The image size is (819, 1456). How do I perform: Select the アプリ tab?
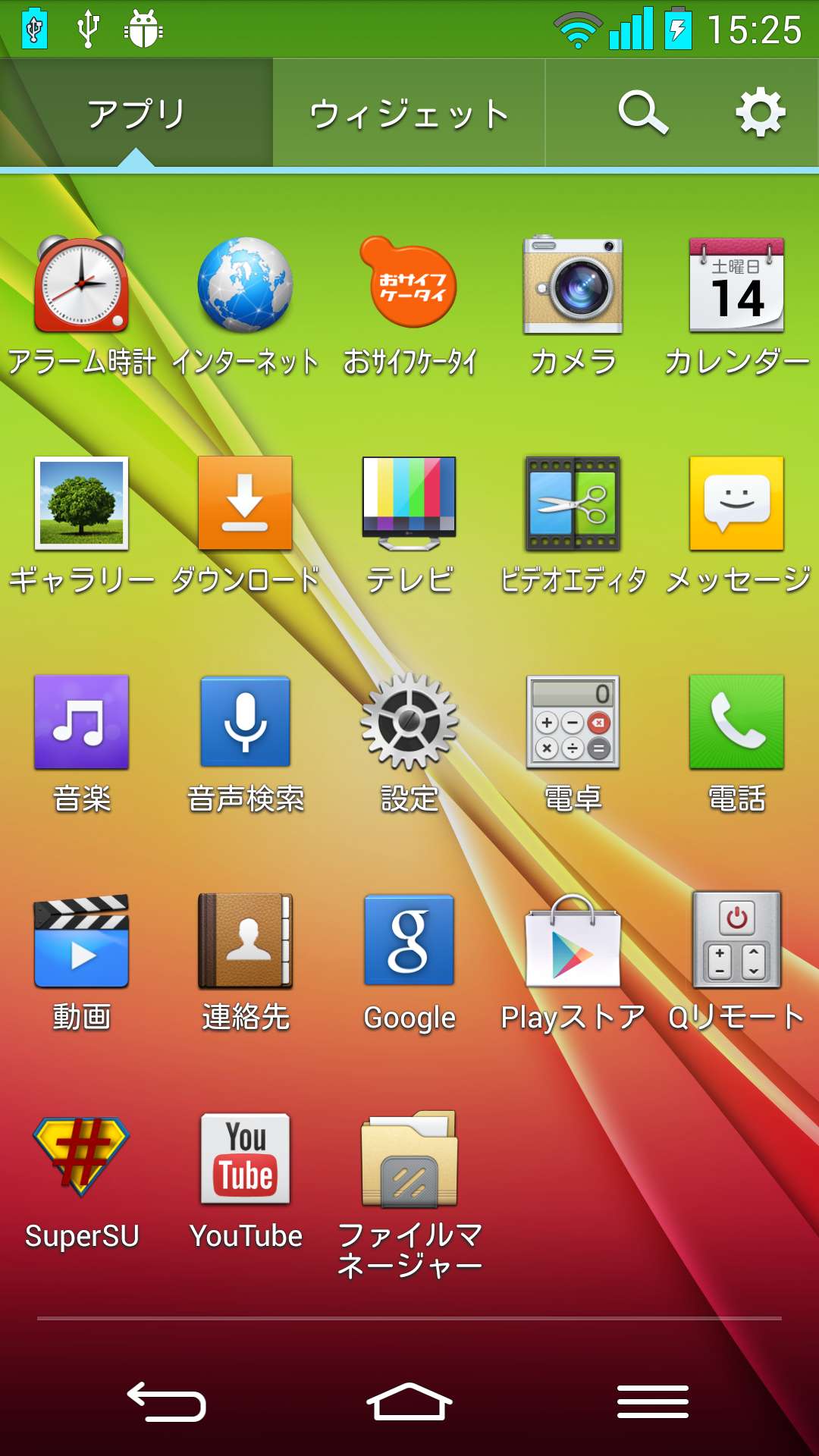[x=136, y=113]
